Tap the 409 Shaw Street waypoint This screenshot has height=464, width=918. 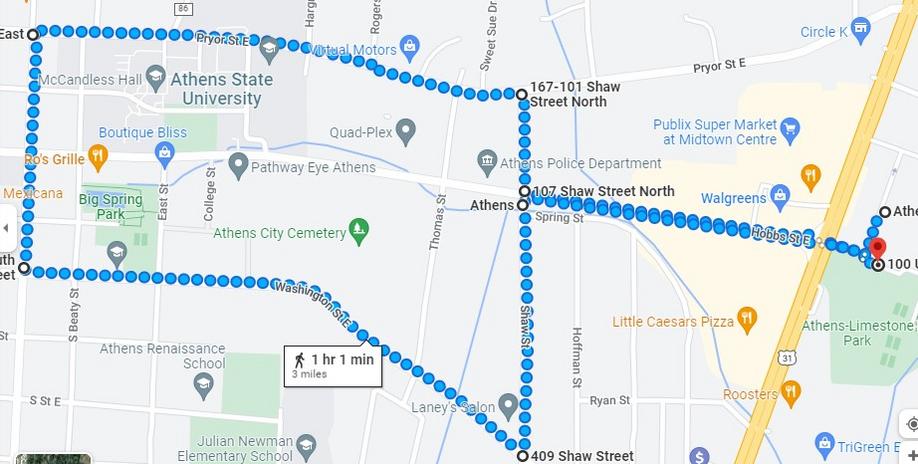pyautogui.click(x=522, y=456)
